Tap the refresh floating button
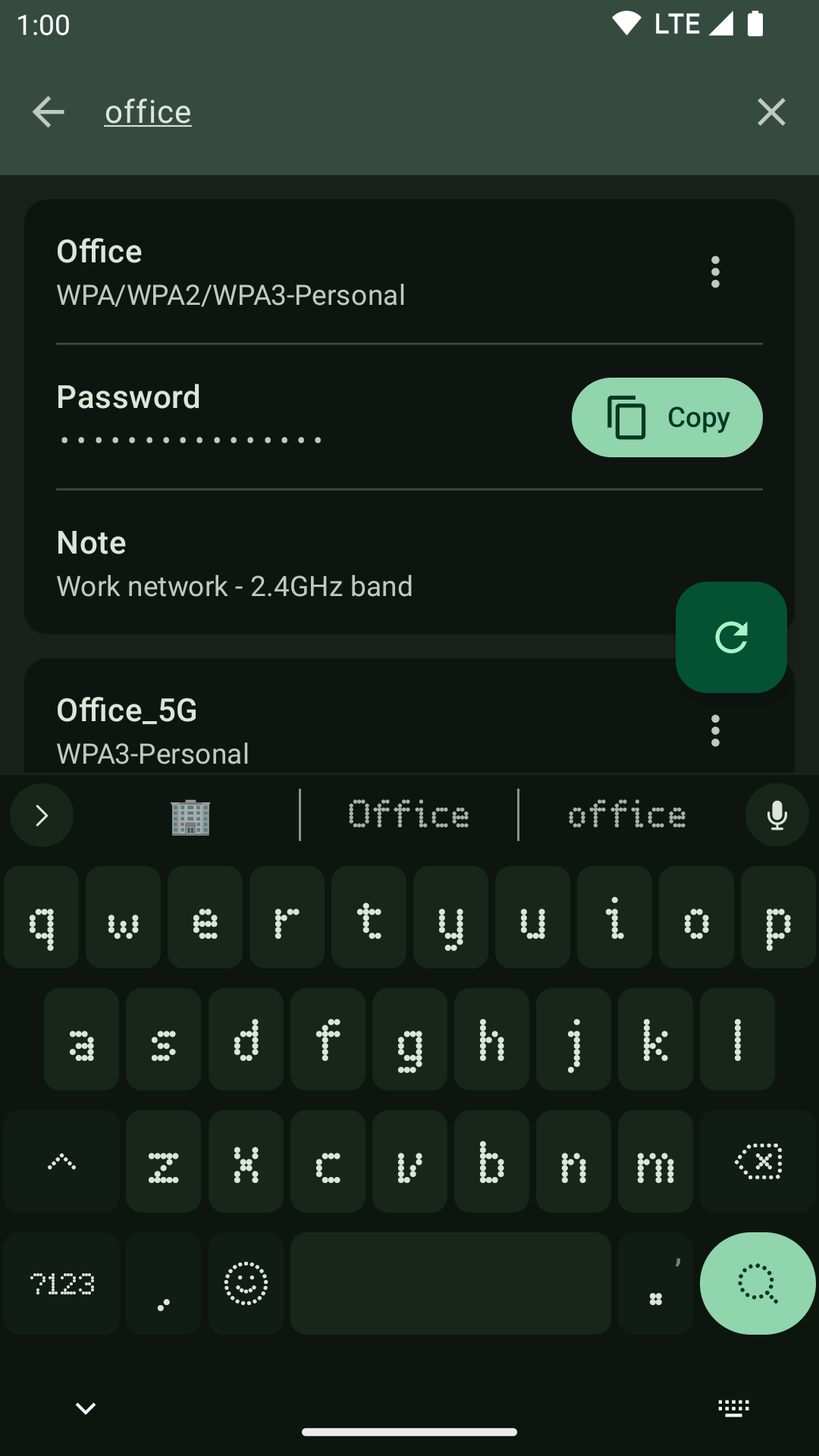 coord(731,637)
